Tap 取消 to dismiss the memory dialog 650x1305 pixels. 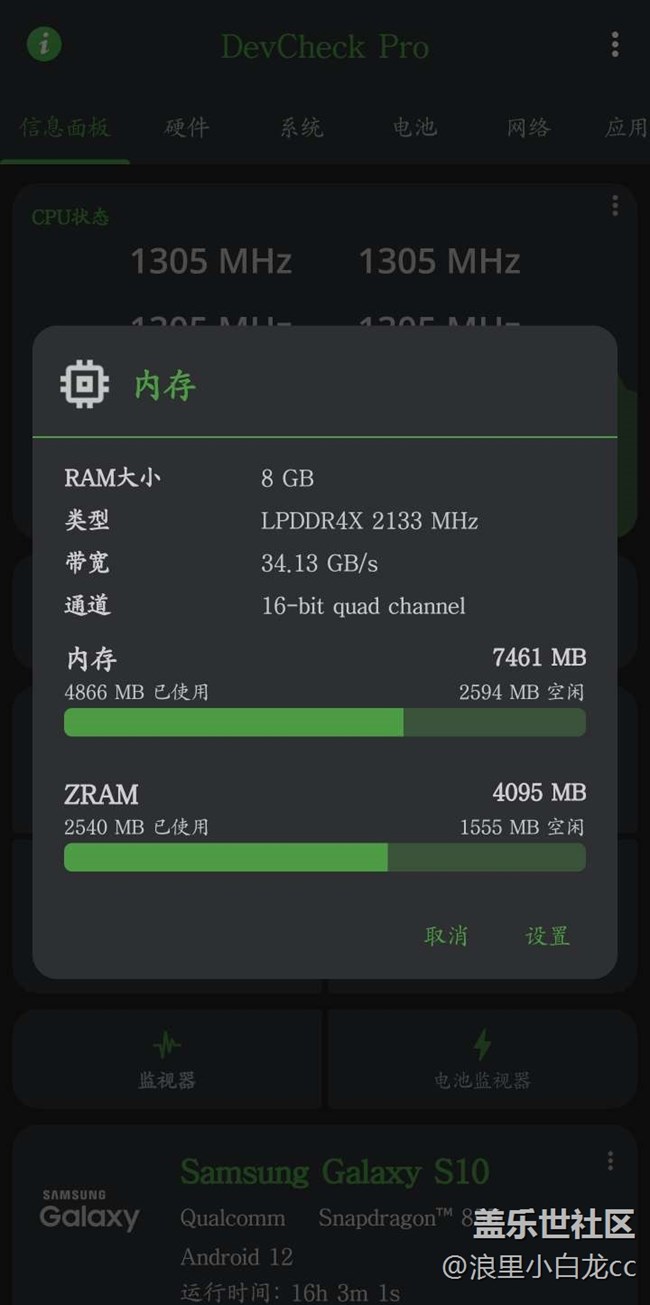[446, 935]
